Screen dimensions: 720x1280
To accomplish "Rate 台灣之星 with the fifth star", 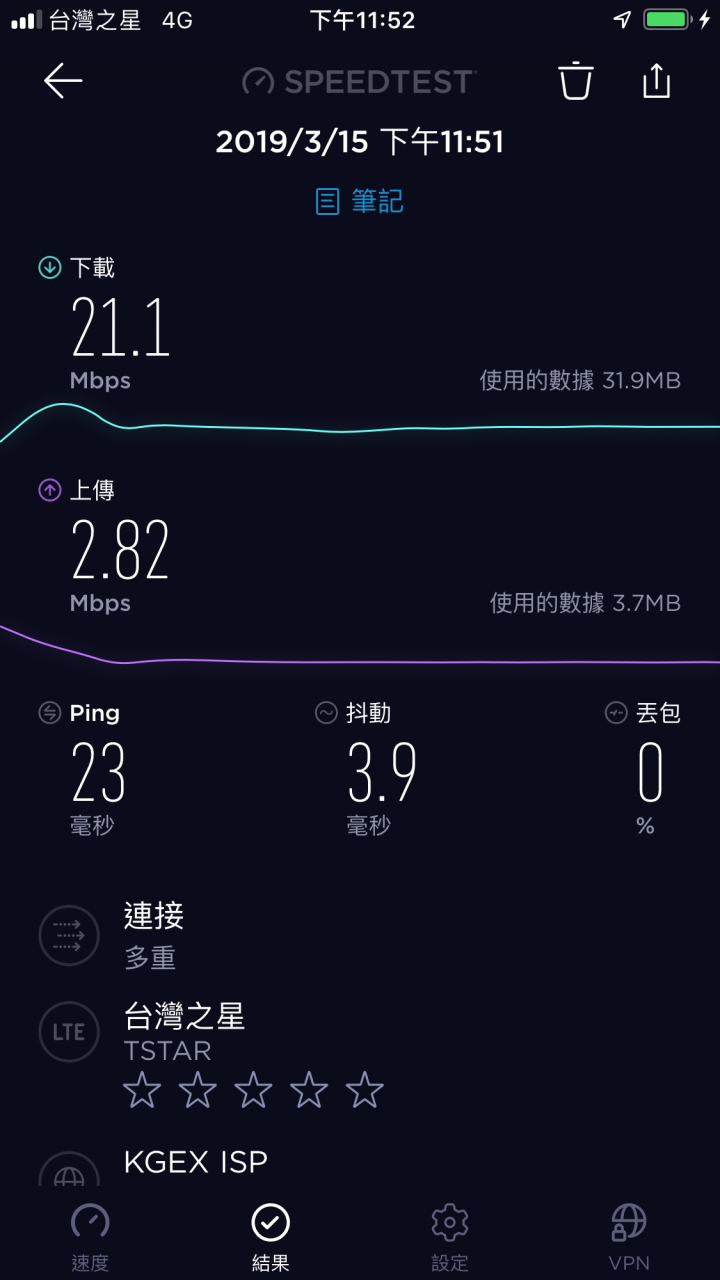I will pyautogui.click(x=365, y=1090).
